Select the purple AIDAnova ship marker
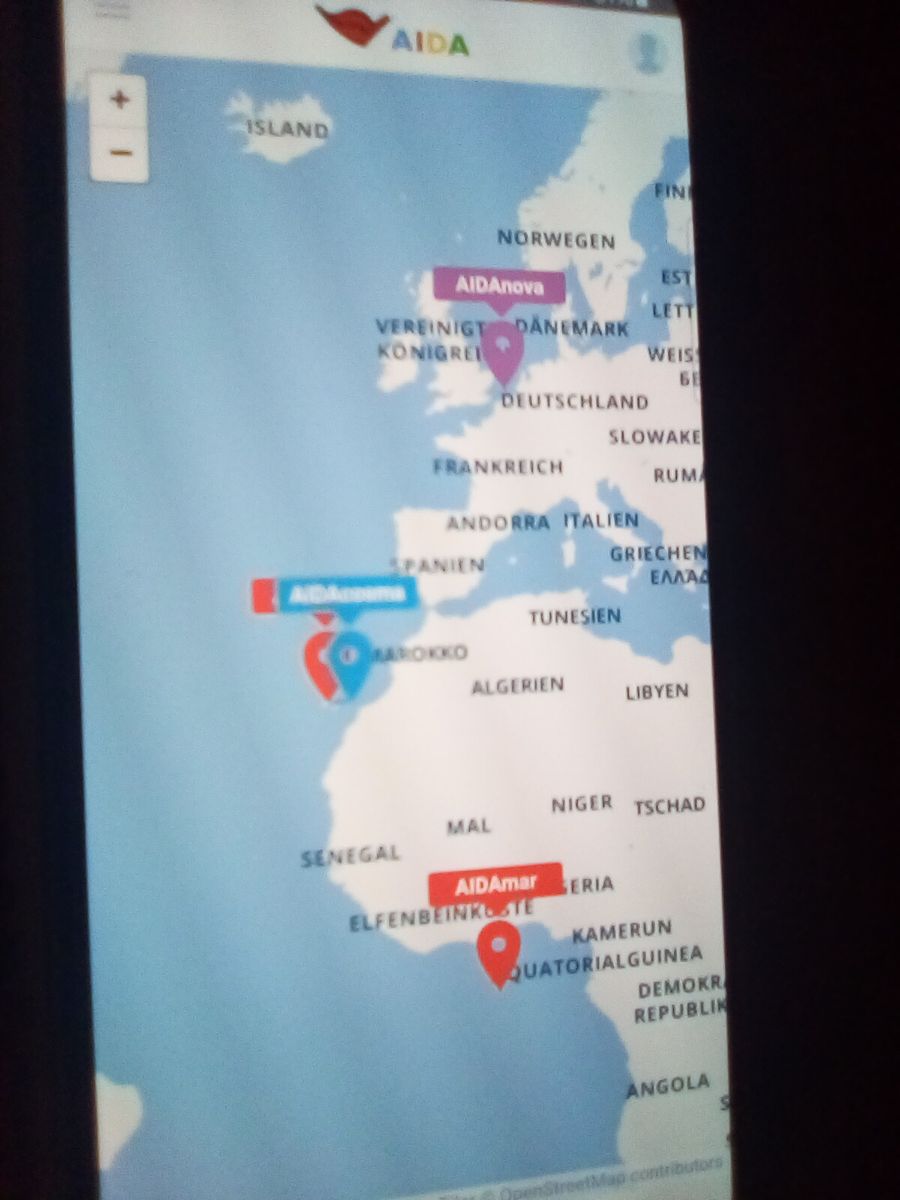 coord(503,349)
